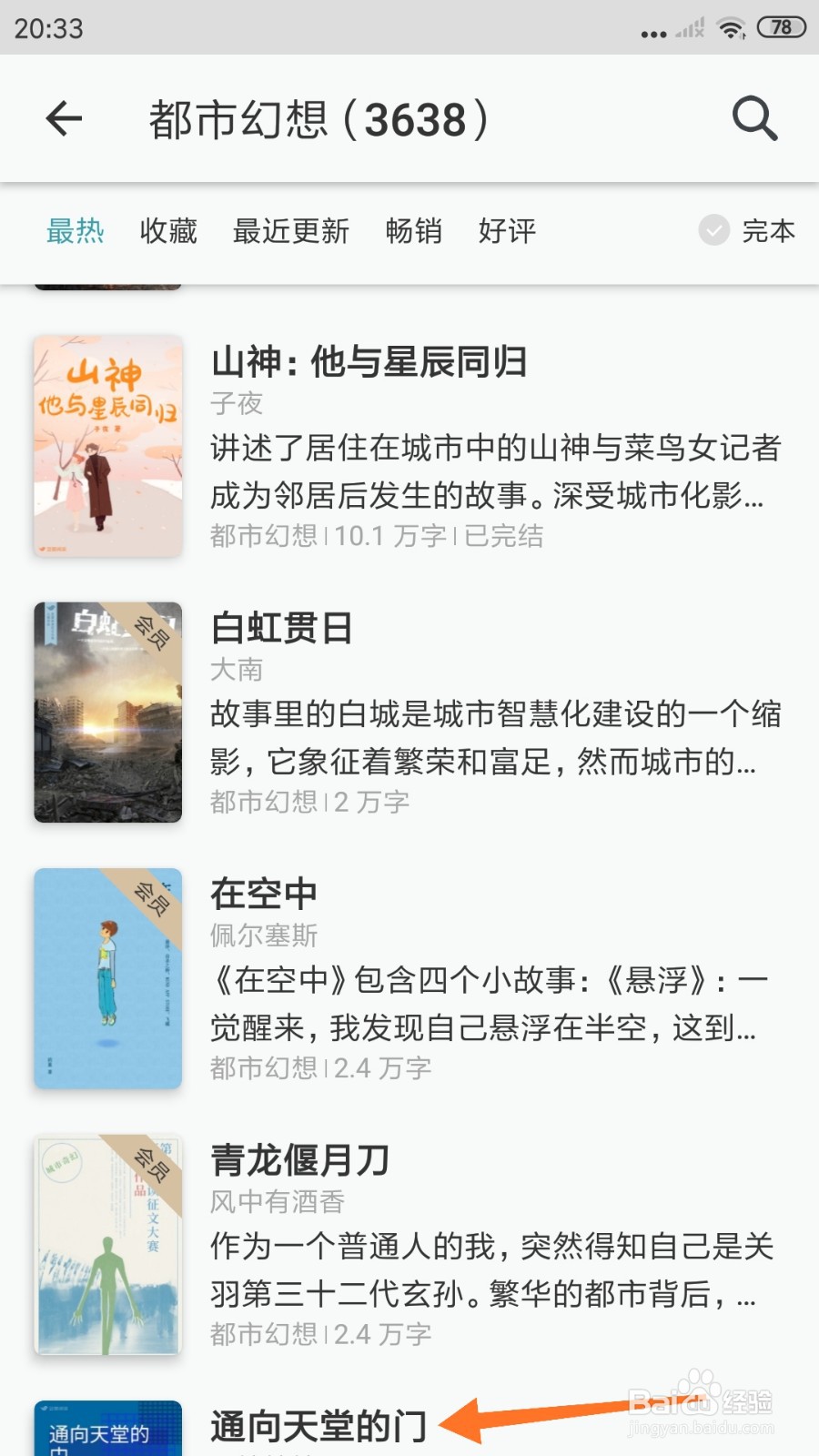Toggle the 完本 filter checkbox

(x=715, y=230)
